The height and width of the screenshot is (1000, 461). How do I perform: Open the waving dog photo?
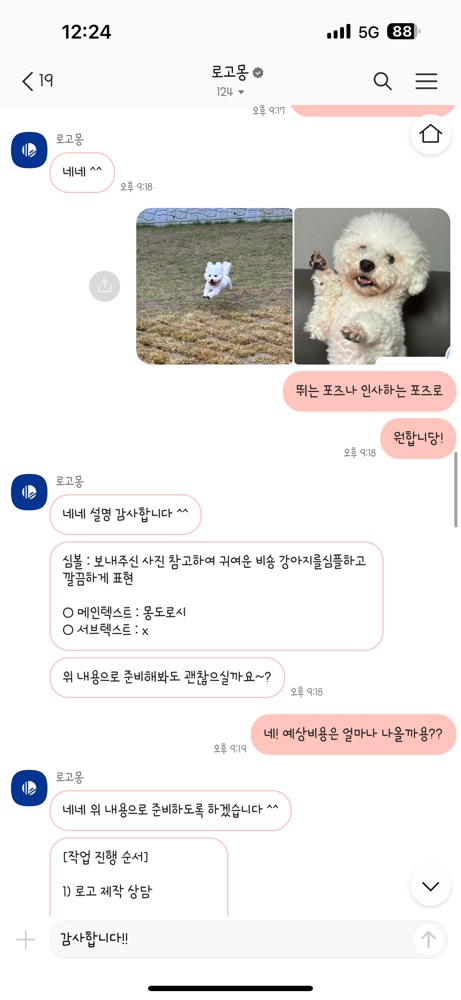click(x=372, y=286)
